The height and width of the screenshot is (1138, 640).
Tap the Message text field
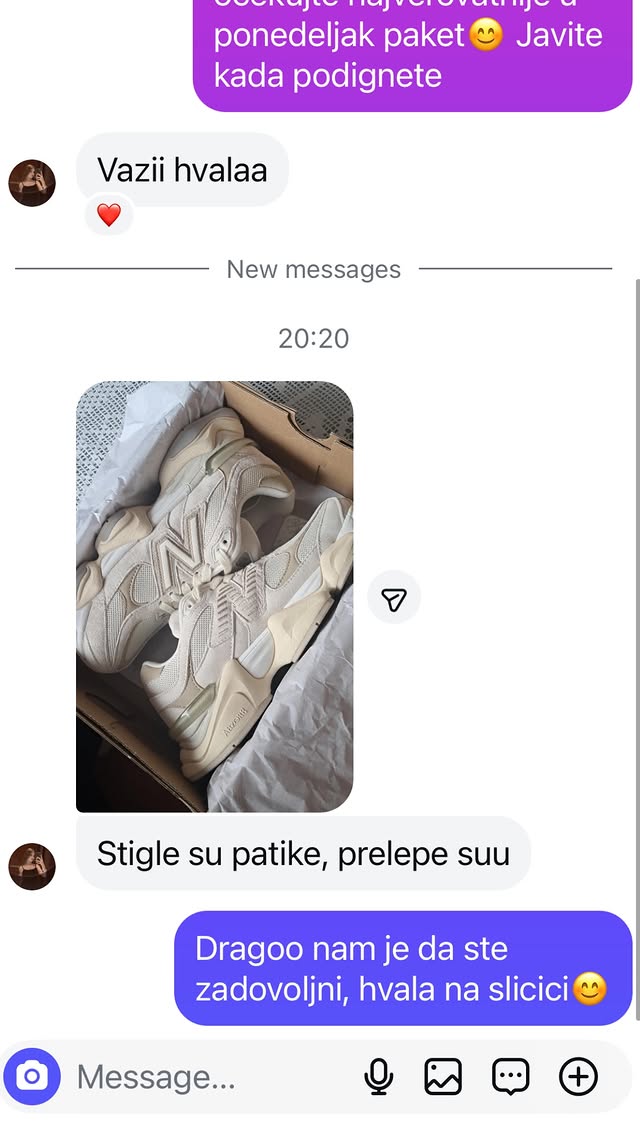pos(200,1077)
